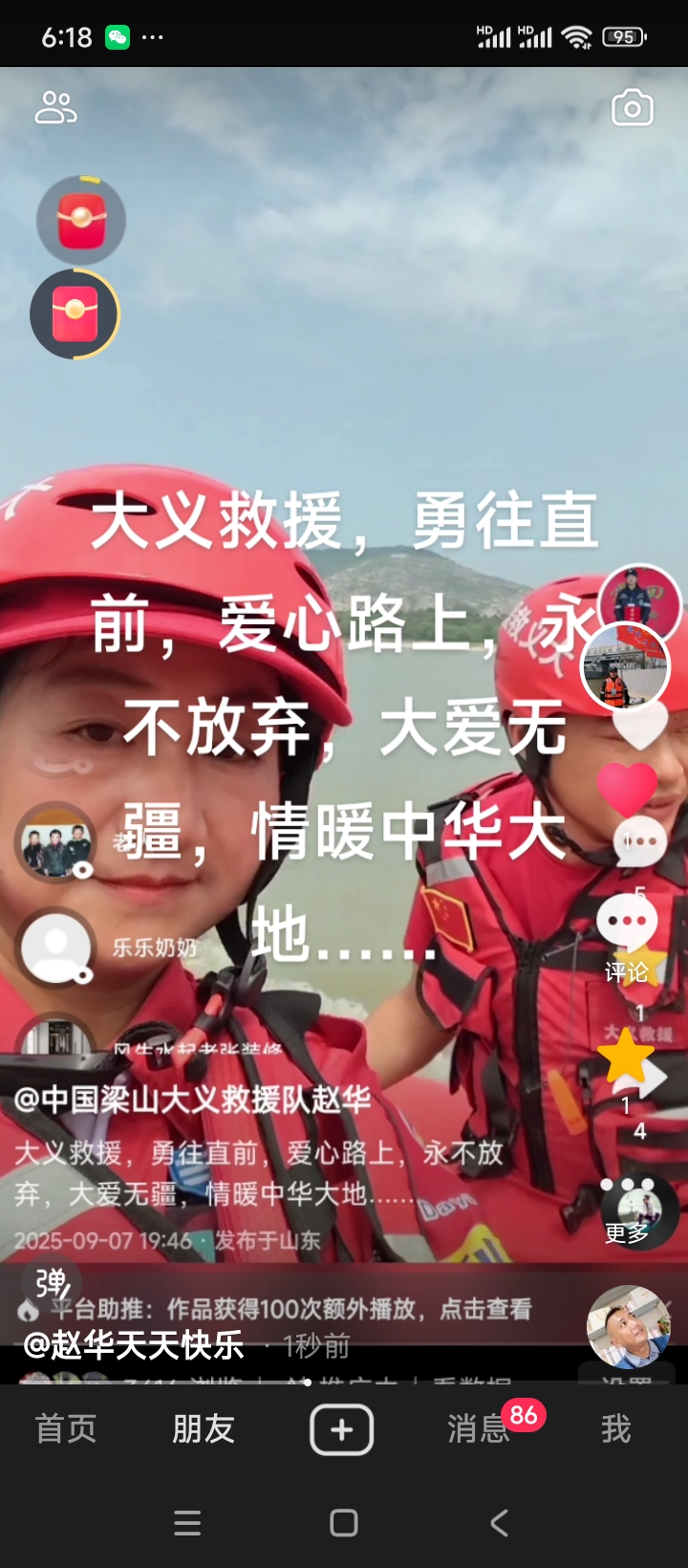This screenshot has width=688, height=1568.
Task: Toggle the 弹 danmaku button
Action: click(x=52, y=1283)
